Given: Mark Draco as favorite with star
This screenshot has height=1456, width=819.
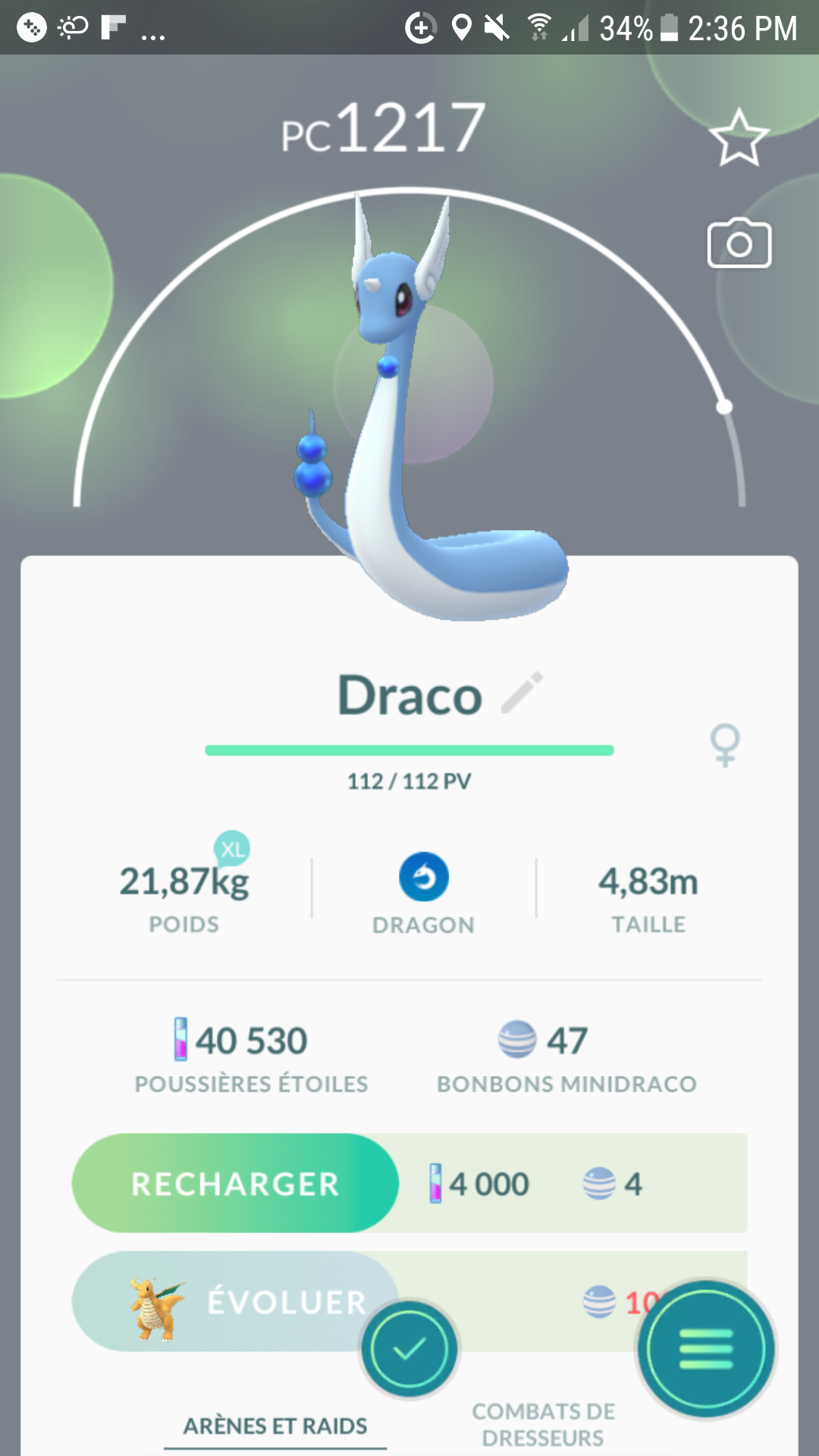Looking at the screenshot, I should [739, 139].
